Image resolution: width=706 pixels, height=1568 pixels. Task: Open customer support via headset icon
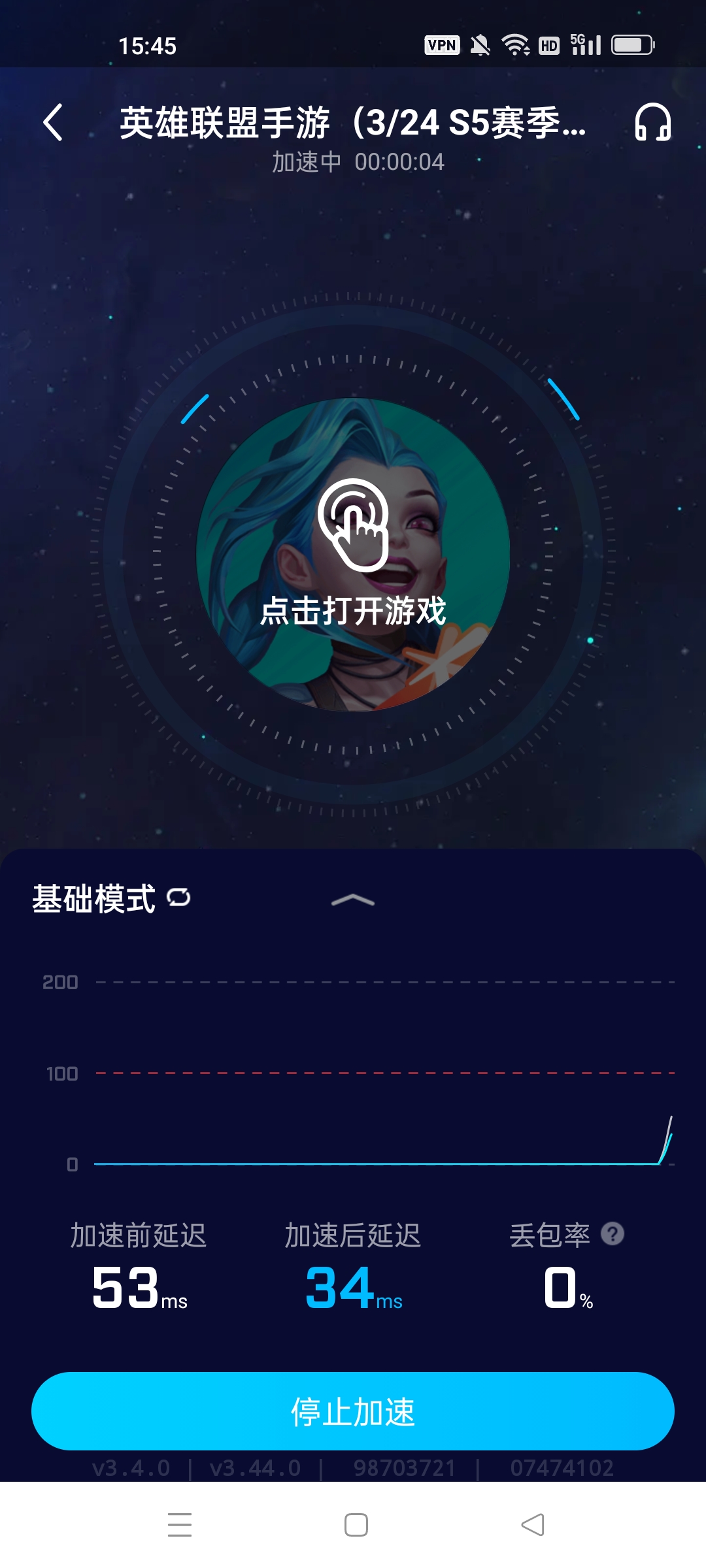click(652, 122)
